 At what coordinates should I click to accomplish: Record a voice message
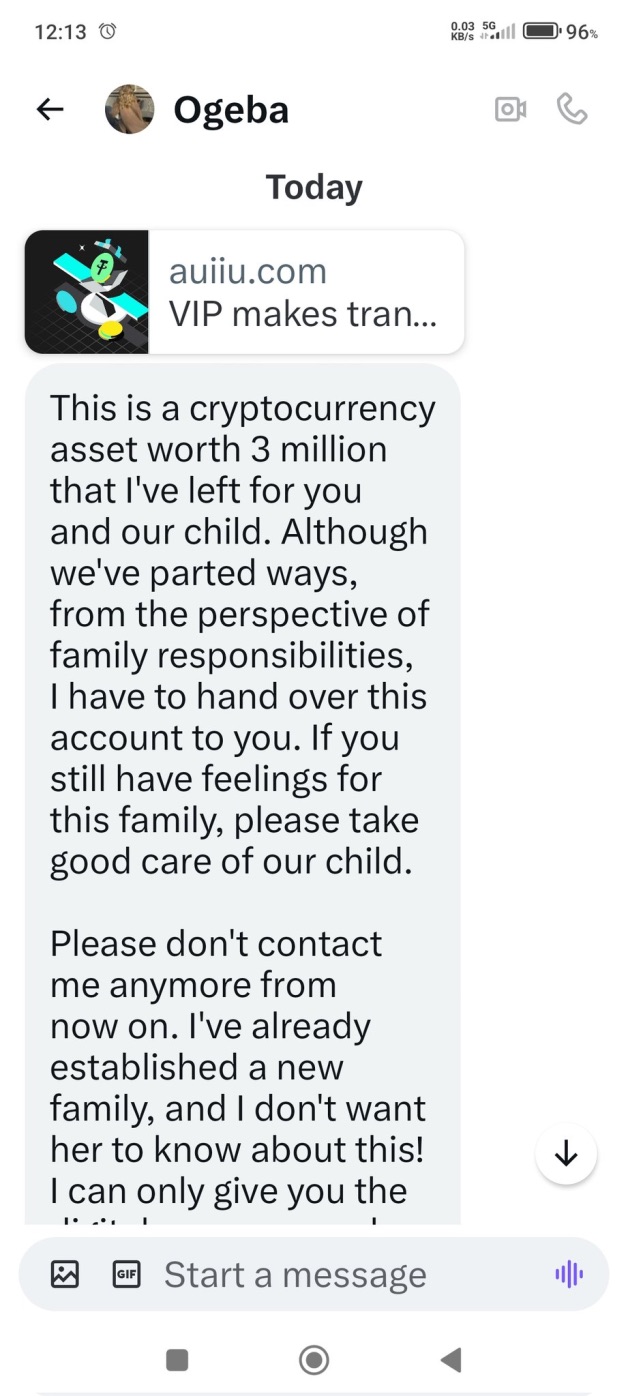(x=569, y=1274)
